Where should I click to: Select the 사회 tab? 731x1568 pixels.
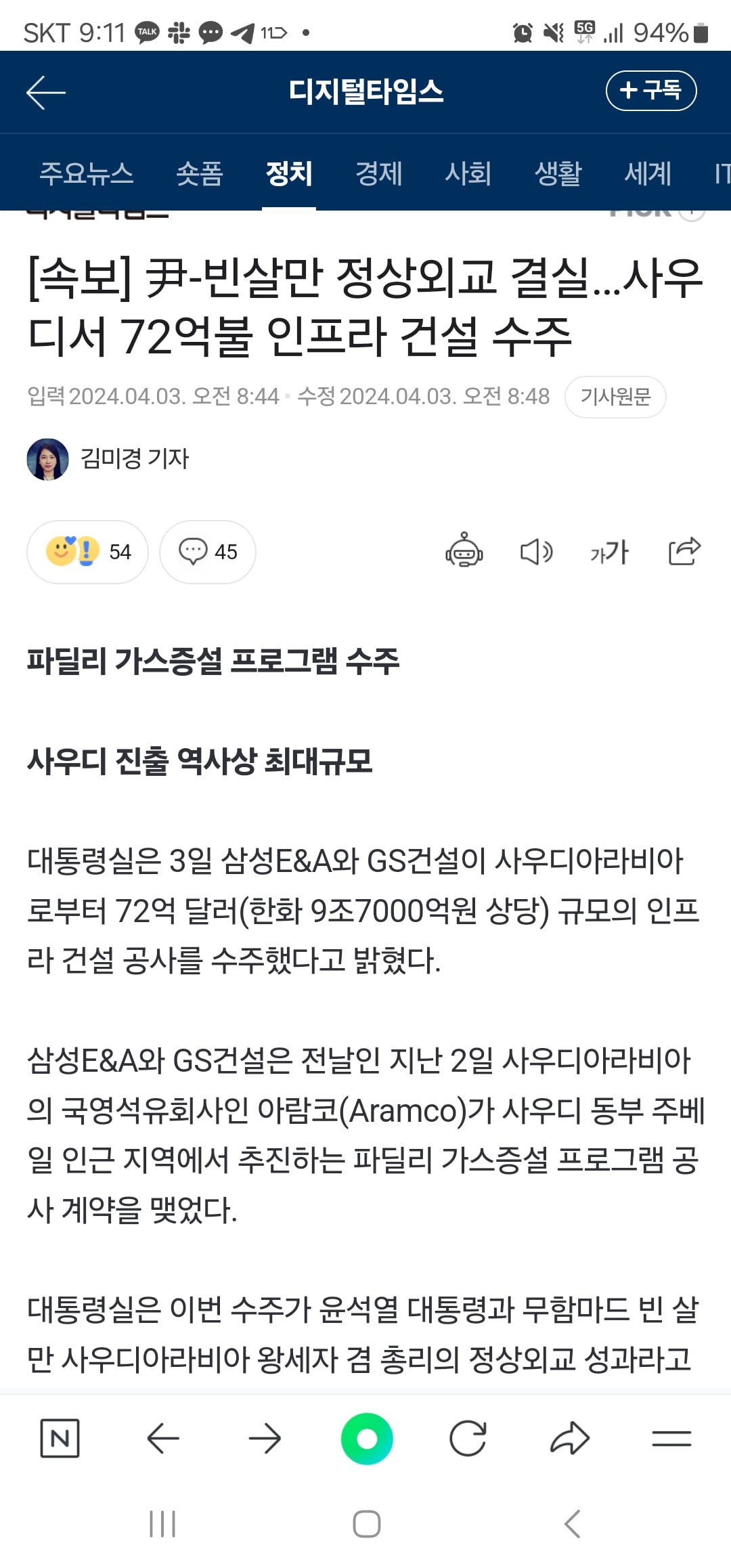tap(468, 173)
